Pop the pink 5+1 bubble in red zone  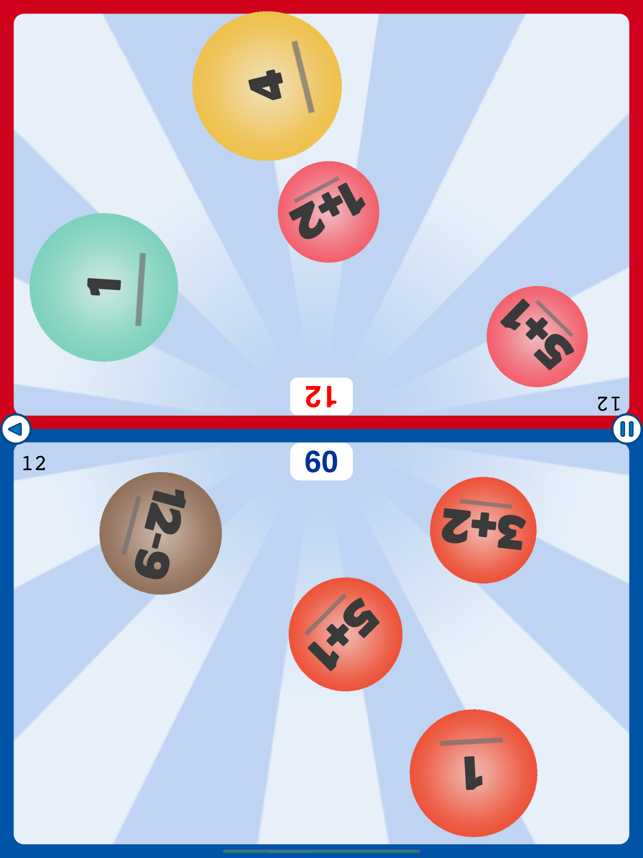coord(537,337)
